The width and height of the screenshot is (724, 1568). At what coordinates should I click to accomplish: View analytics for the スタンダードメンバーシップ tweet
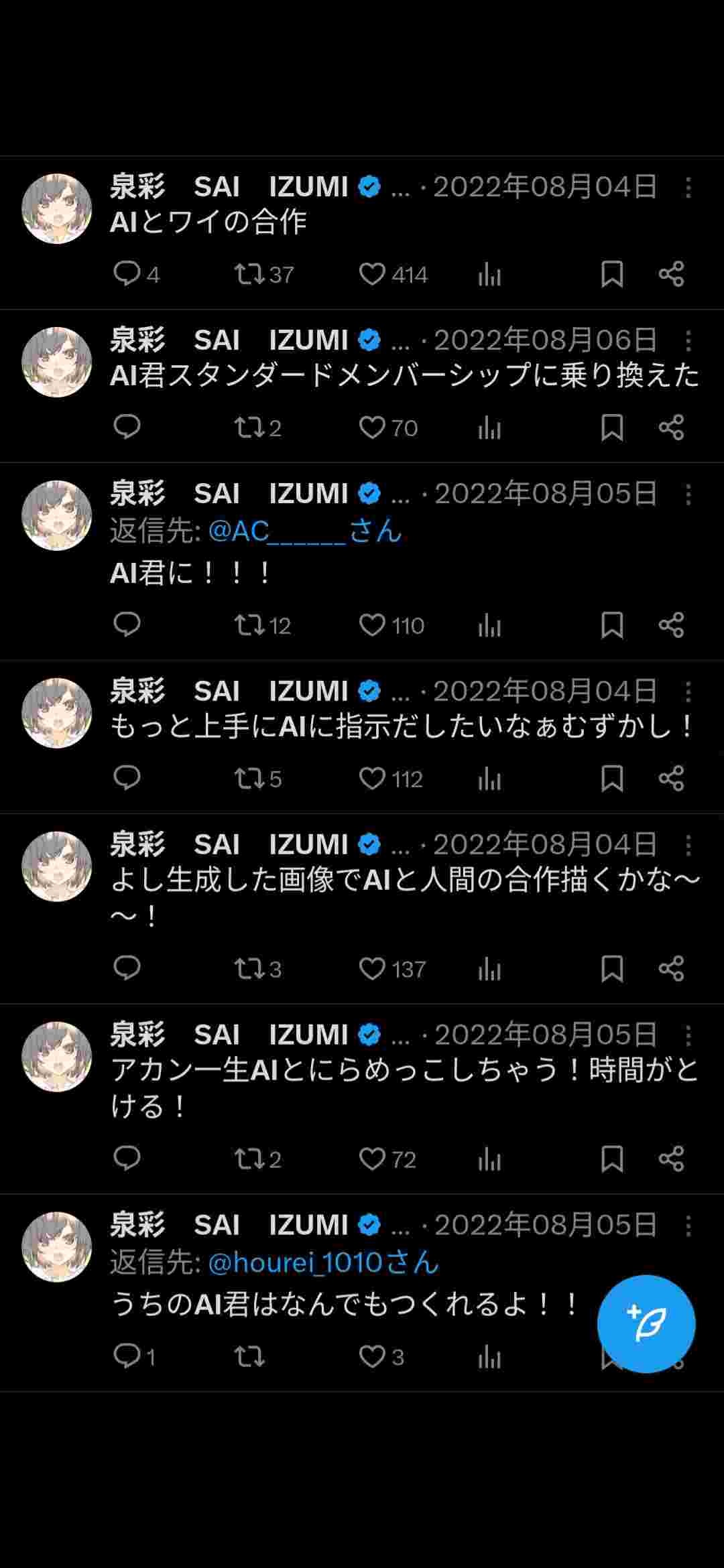[x=489, y=428]
